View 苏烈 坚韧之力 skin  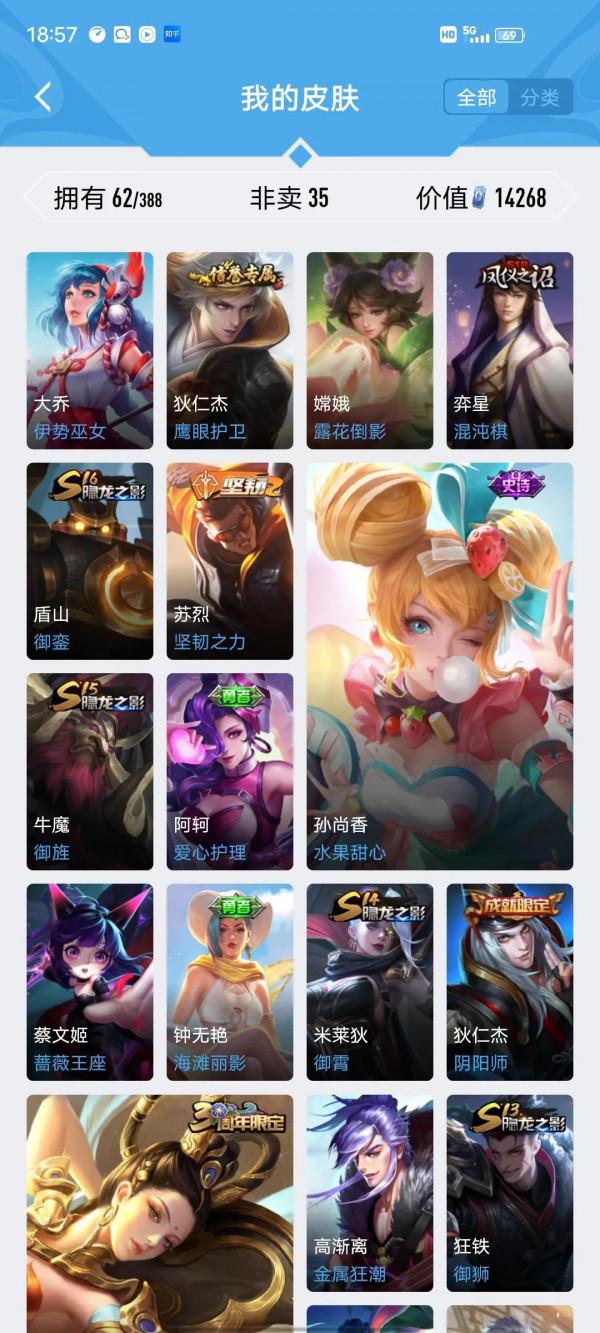(x=230, y=560)
